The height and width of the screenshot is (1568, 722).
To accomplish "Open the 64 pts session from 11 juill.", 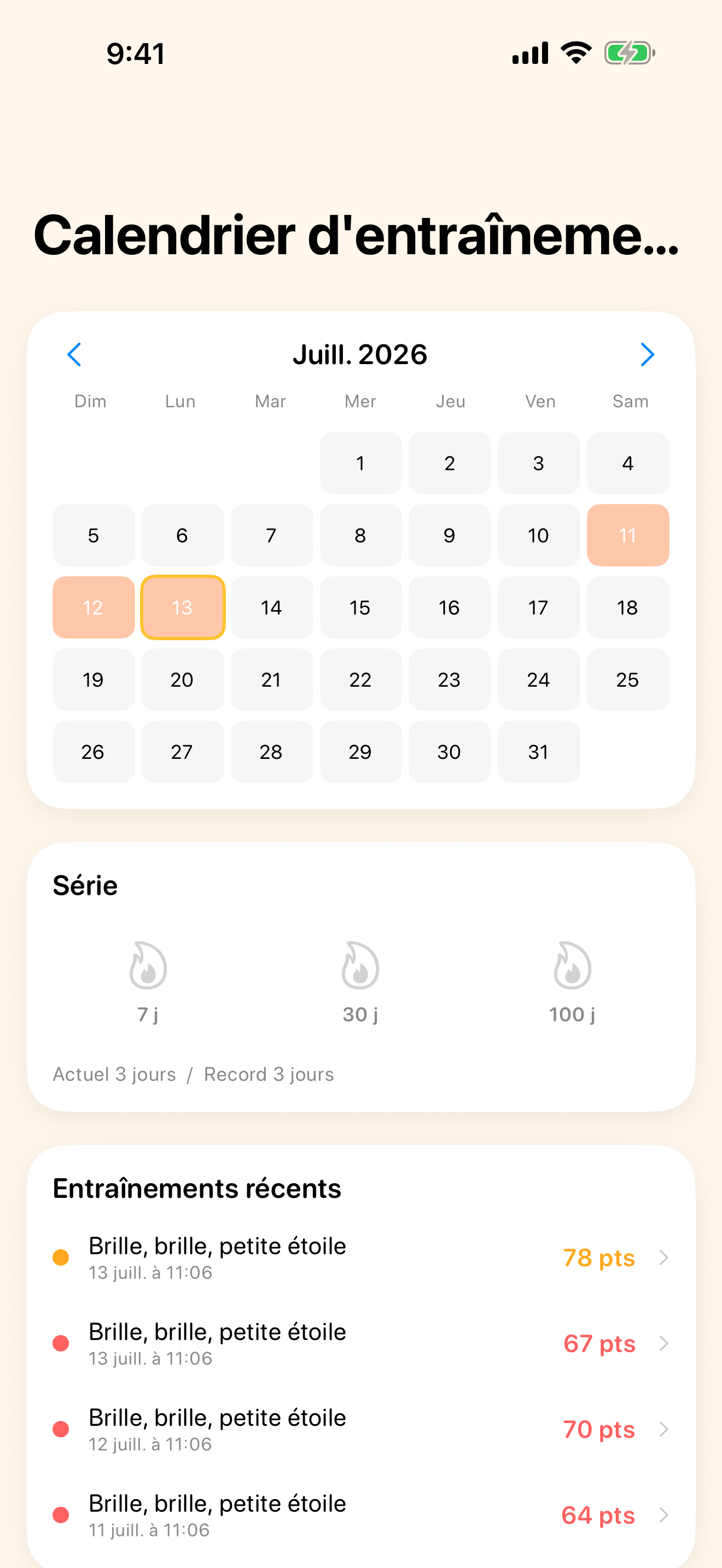I will (360, 1515).
